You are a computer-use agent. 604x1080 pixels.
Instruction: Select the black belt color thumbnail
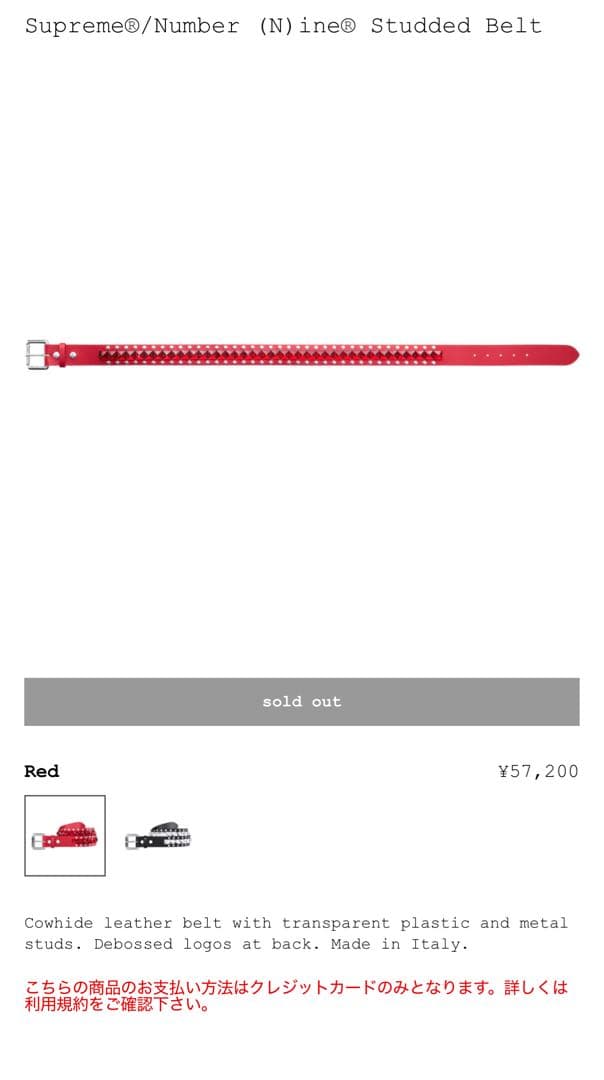coord(157,835)
